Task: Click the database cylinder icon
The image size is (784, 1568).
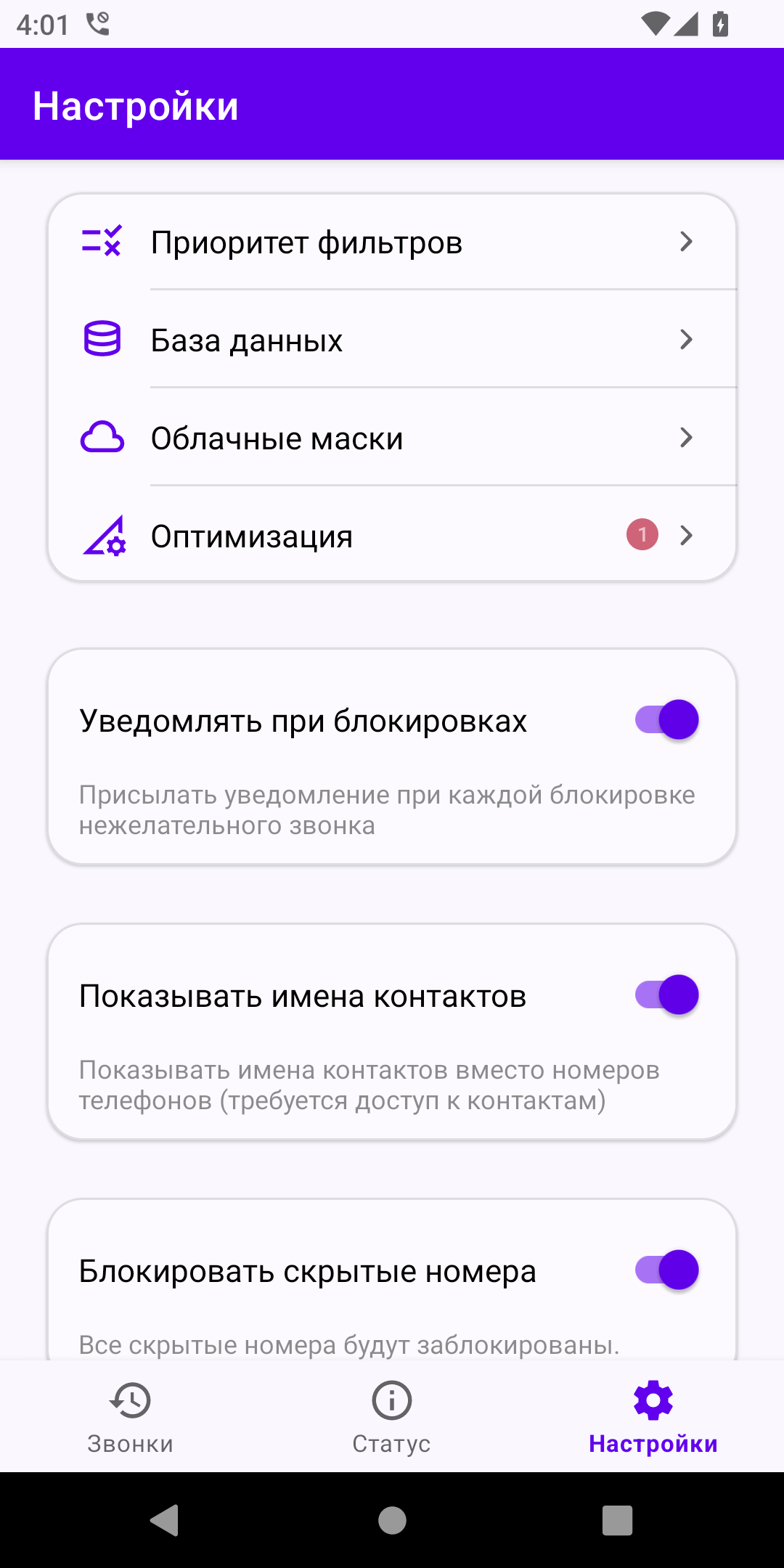Action: [x=102, y=339]
